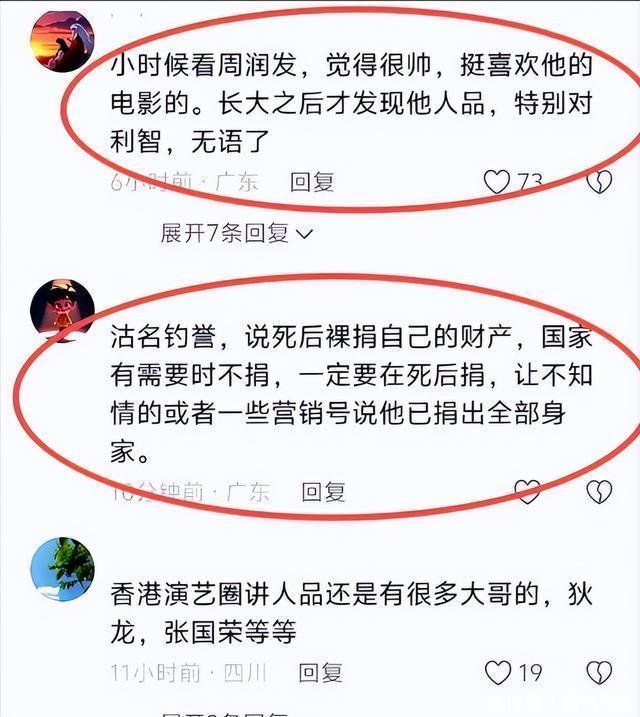The width and height of the screenshot is (640, 717).
Task: Open the tree avatar profile of third commenter
Action: [x=62, y=568]
